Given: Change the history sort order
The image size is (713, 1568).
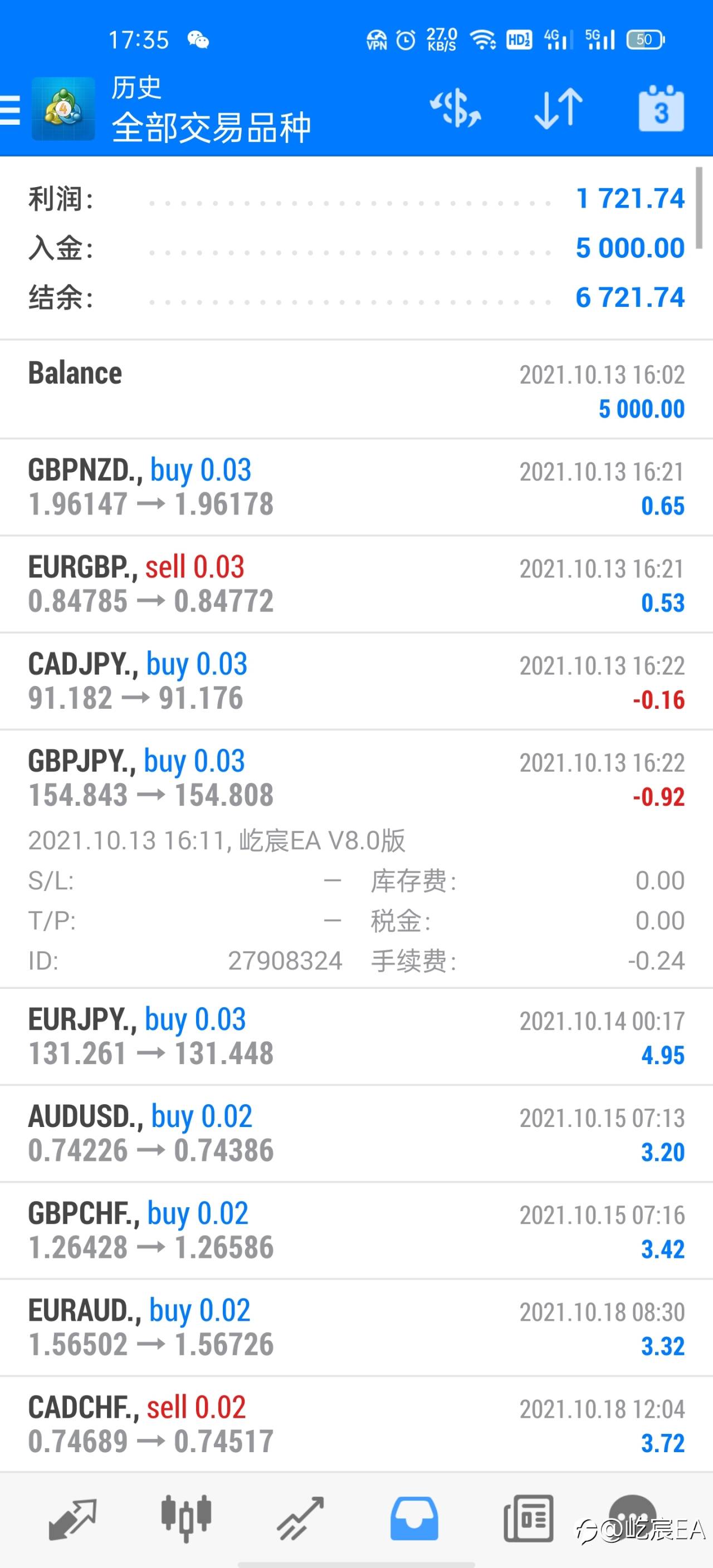Looking at the screenshot, I should [x=558, y=109].
